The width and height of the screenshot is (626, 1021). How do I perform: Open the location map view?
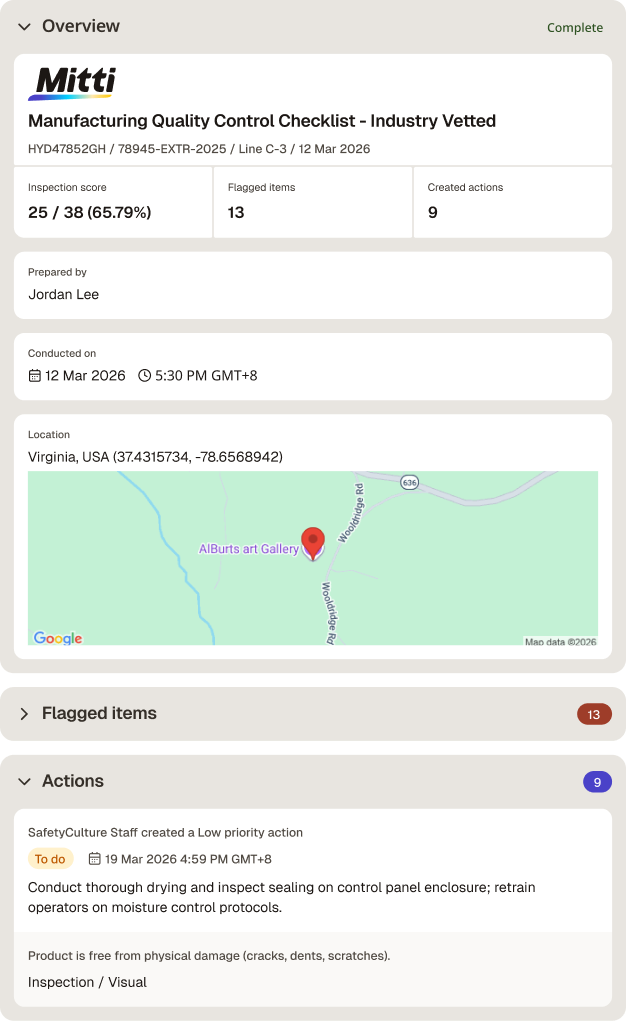click(313, 558)
